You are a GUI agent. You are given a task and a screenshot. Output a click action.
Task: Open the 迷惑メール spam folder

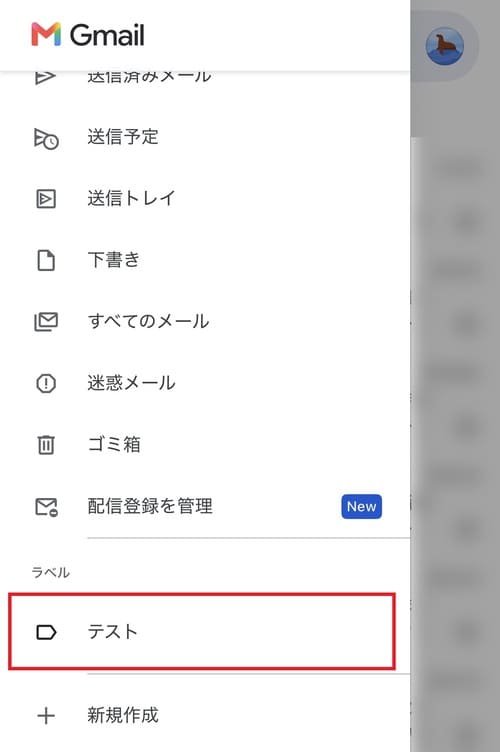(205, 383)
